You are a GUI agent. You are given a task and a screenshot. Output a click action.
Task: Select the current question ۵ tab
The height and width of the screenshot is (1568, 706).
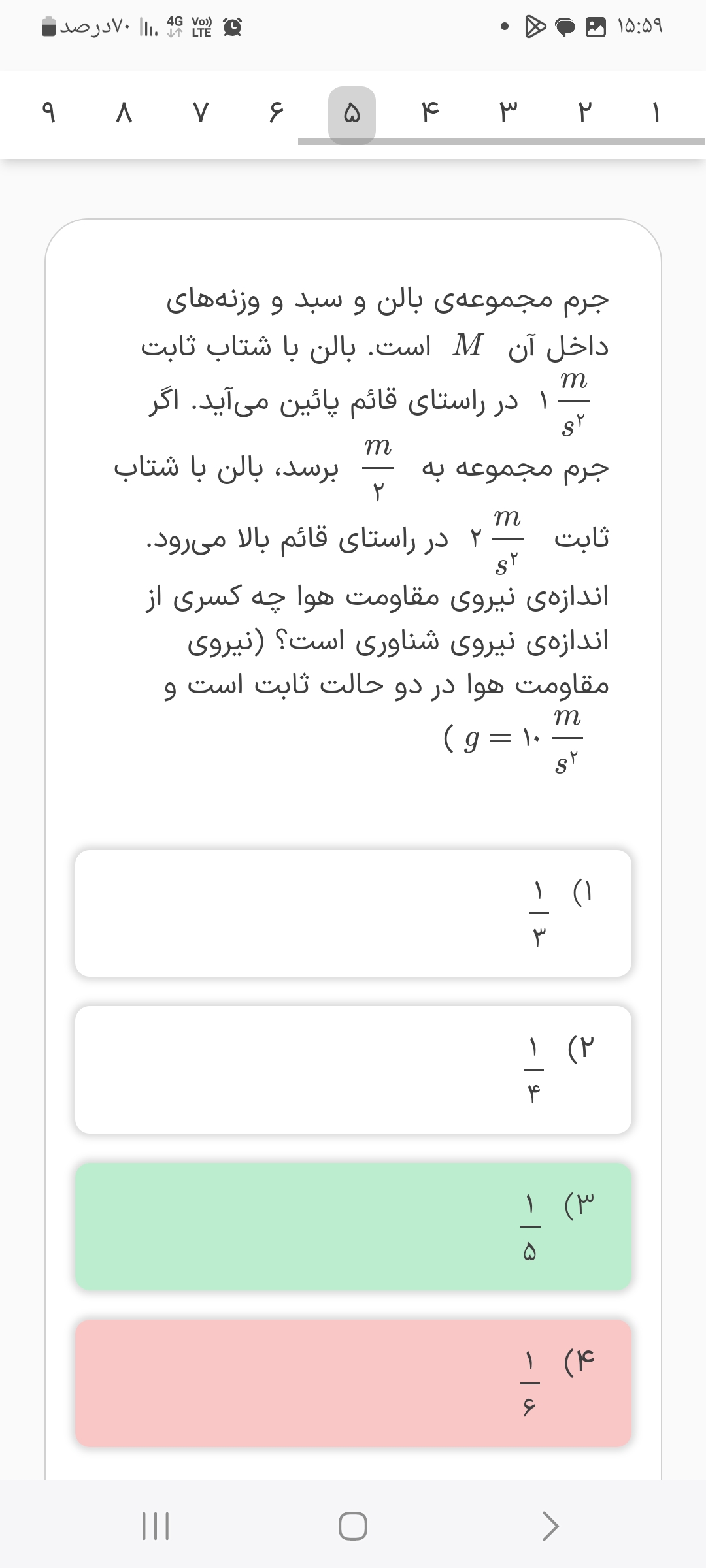pos(352,115)
